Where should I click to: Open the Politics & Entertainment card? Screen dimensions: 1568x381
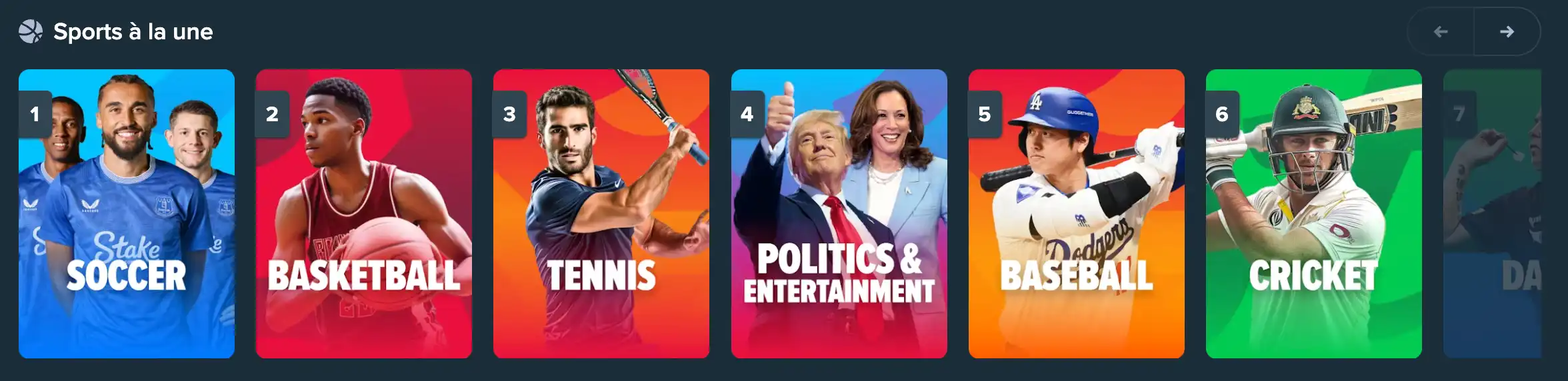pos(839,213)
